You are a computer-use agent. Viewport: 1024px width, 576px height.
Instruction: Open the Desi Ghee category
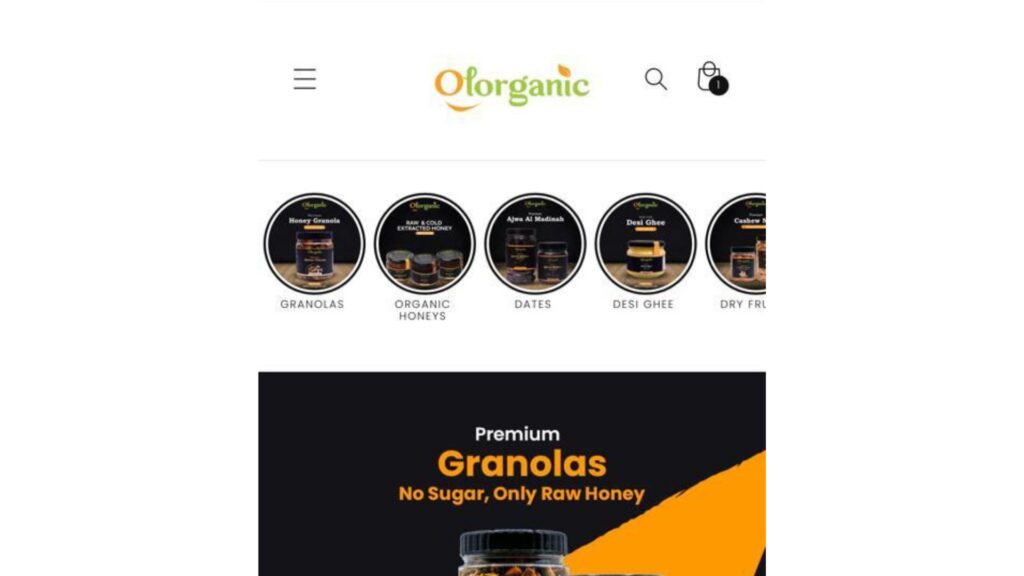[x=645, y=243]
